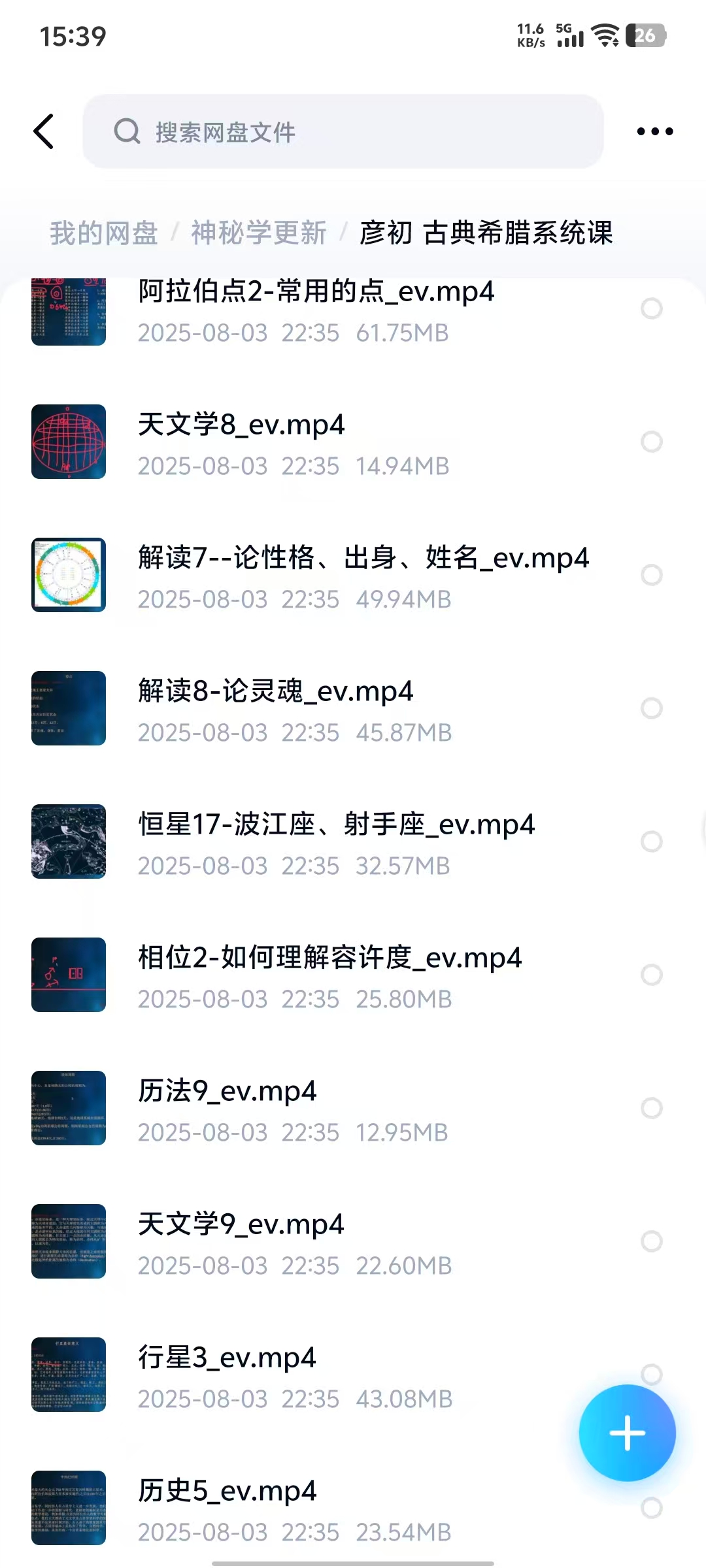Navigate to 我的网盘 in the breadcrumb

click(104, 233)
